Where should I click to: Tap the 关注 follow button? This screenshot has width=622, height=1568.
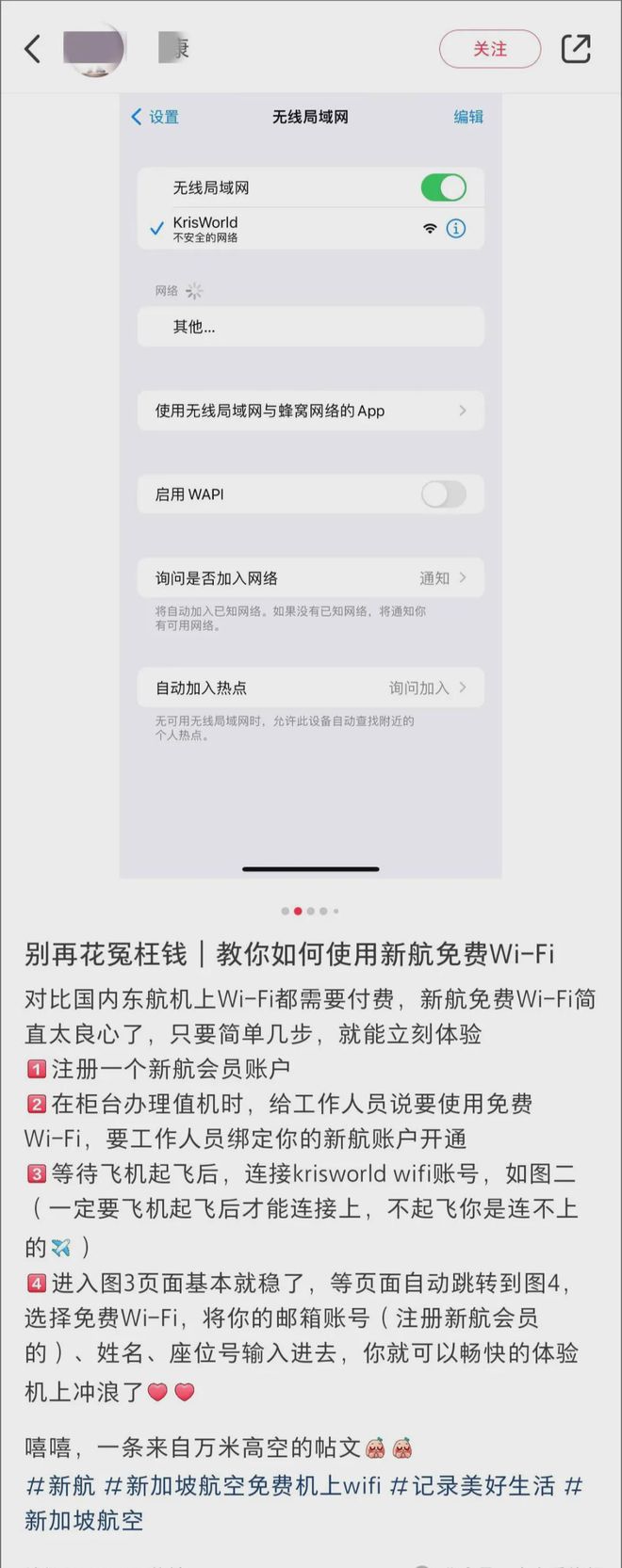pos(490,49)
